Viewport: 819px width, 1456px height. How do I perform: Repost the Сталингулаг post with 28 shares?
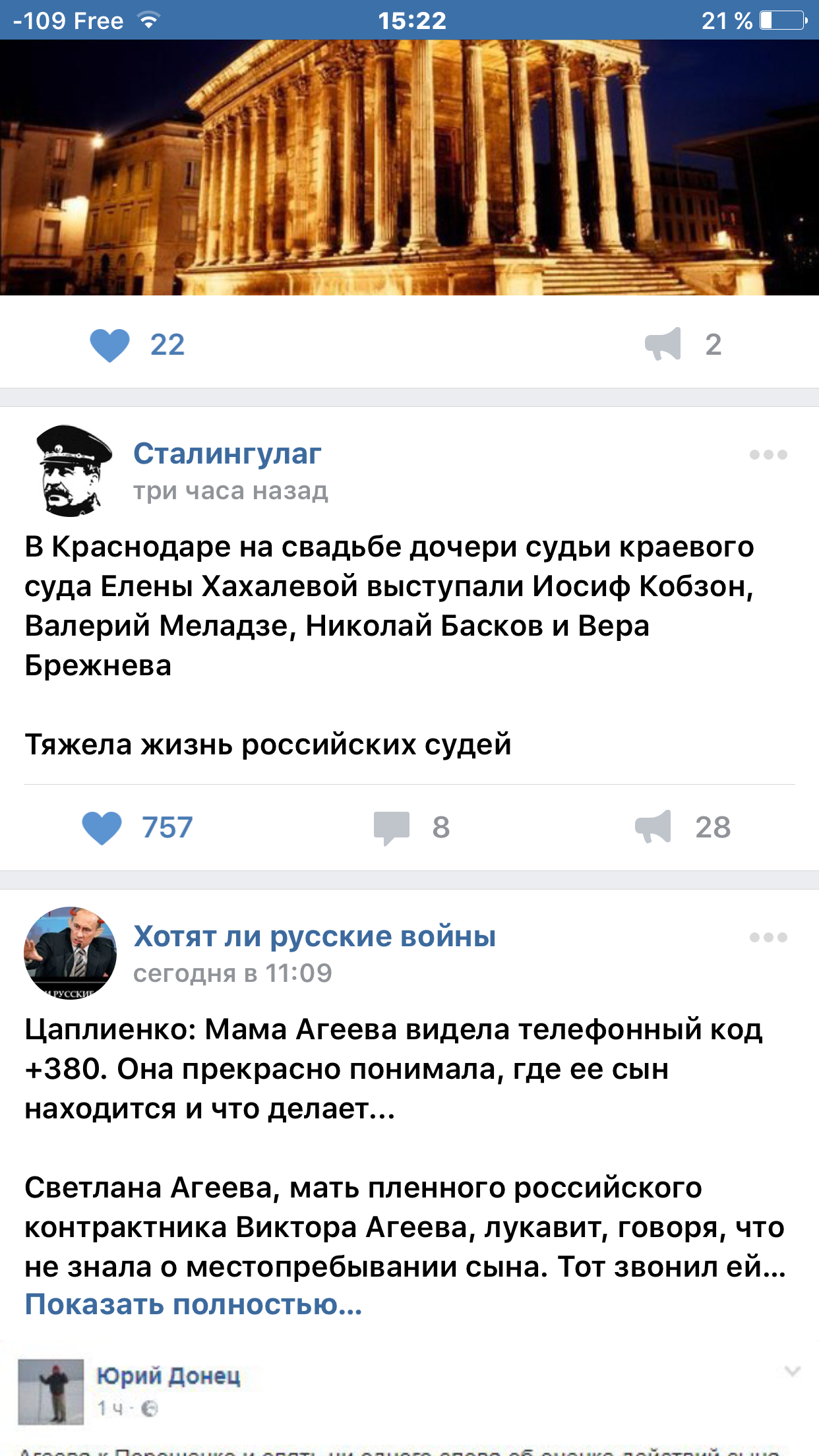[653, 827]
